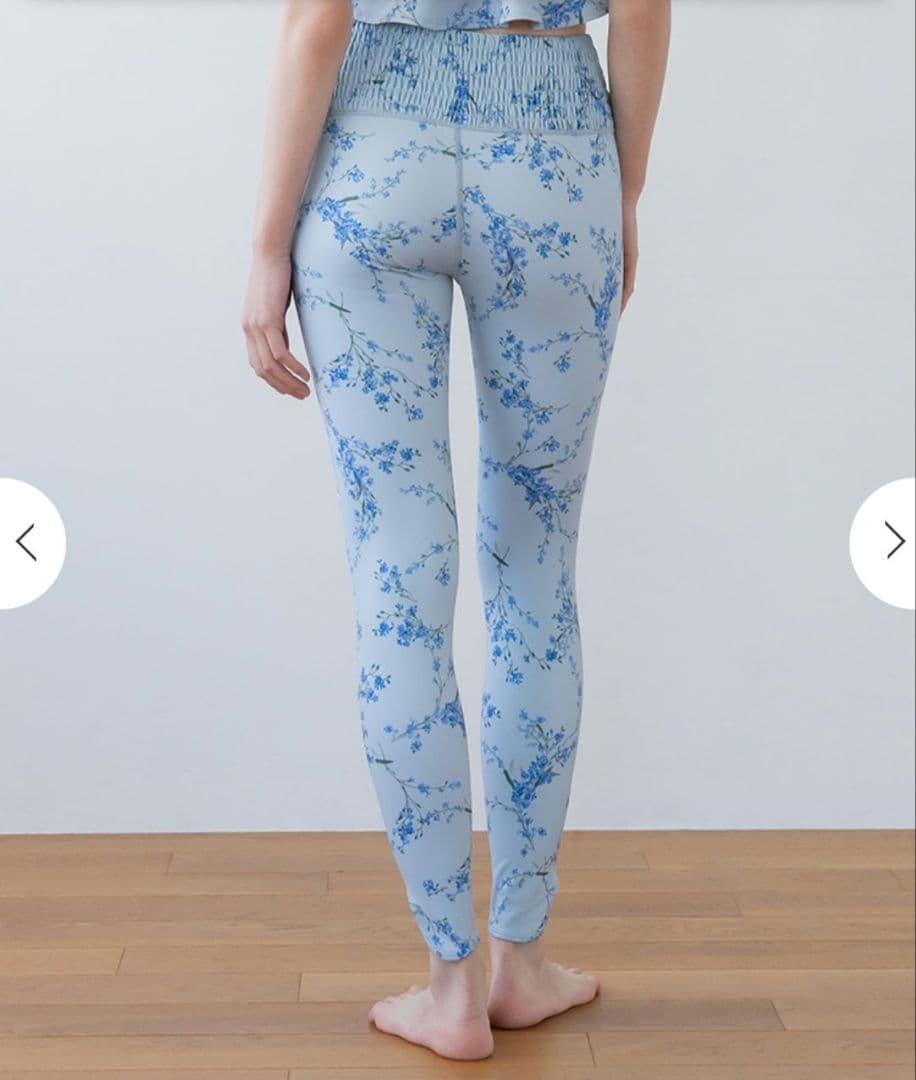Go to the previous product image
This screenshot has height=1080, width=916.
pyautogui.click(x=27, y=542)
